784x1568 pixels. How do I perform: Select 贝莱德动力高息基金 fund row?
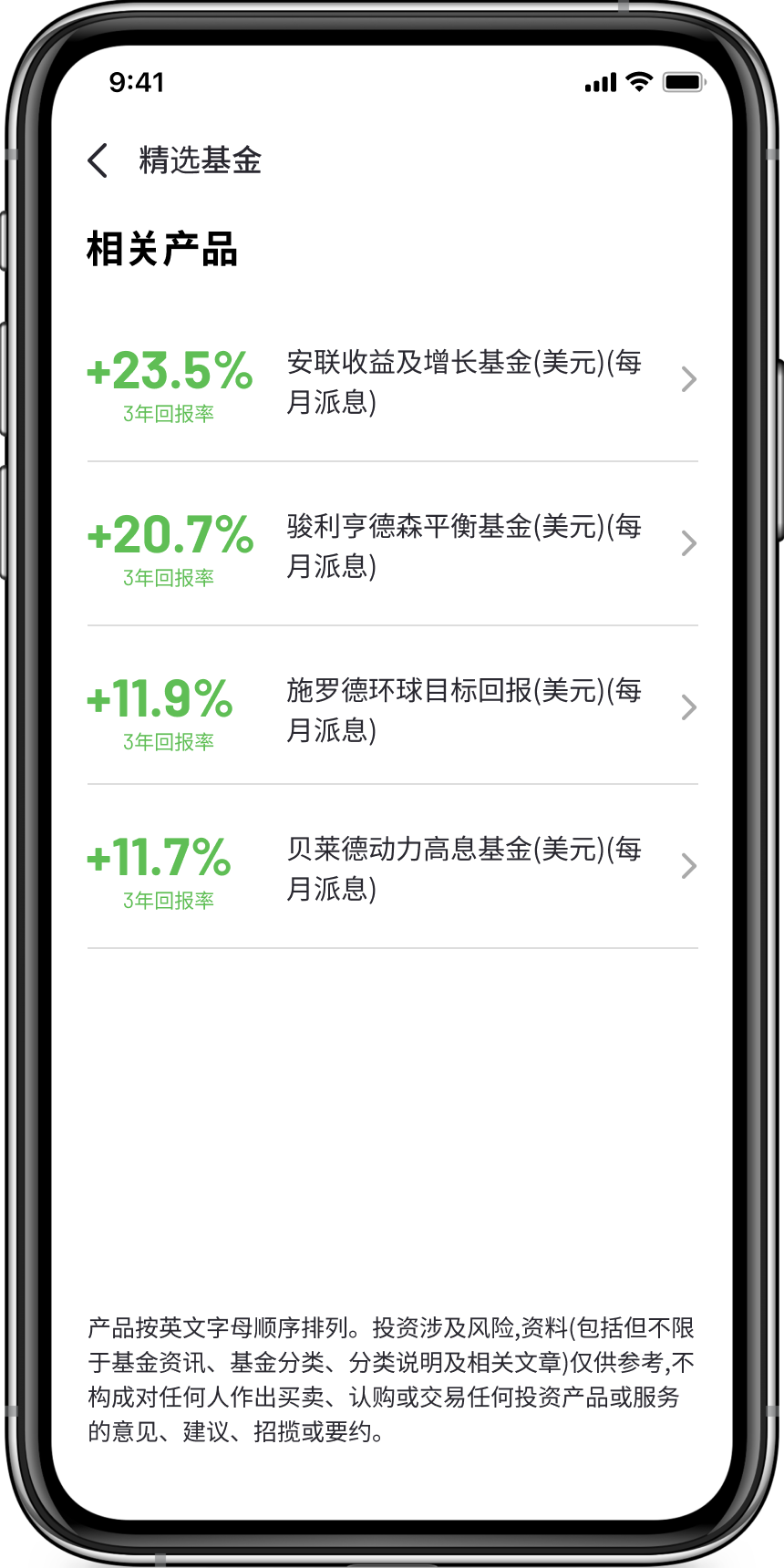[x=392, y=867]
